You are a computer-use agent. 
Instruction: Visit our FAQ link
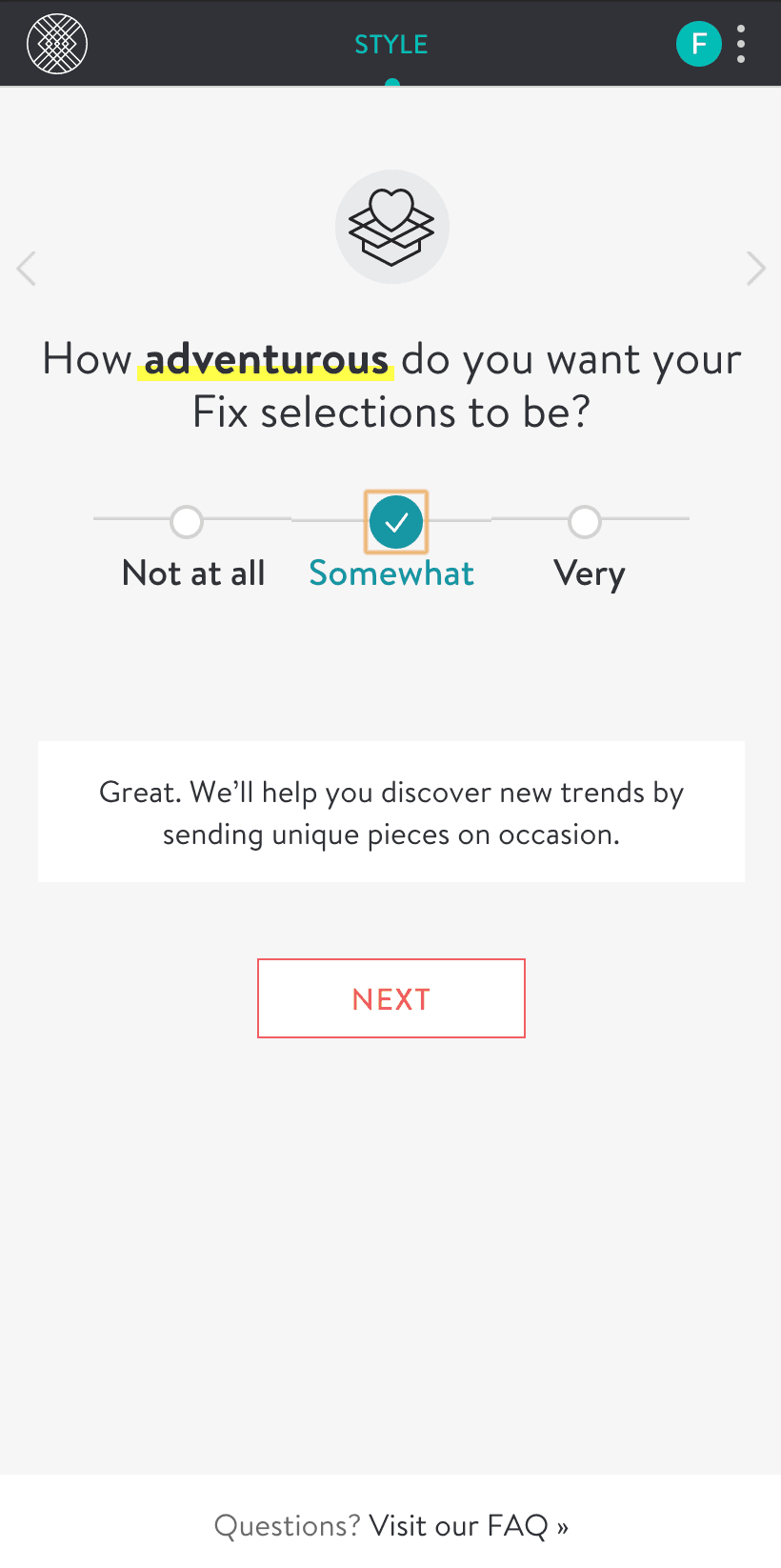pos(469,1526)
